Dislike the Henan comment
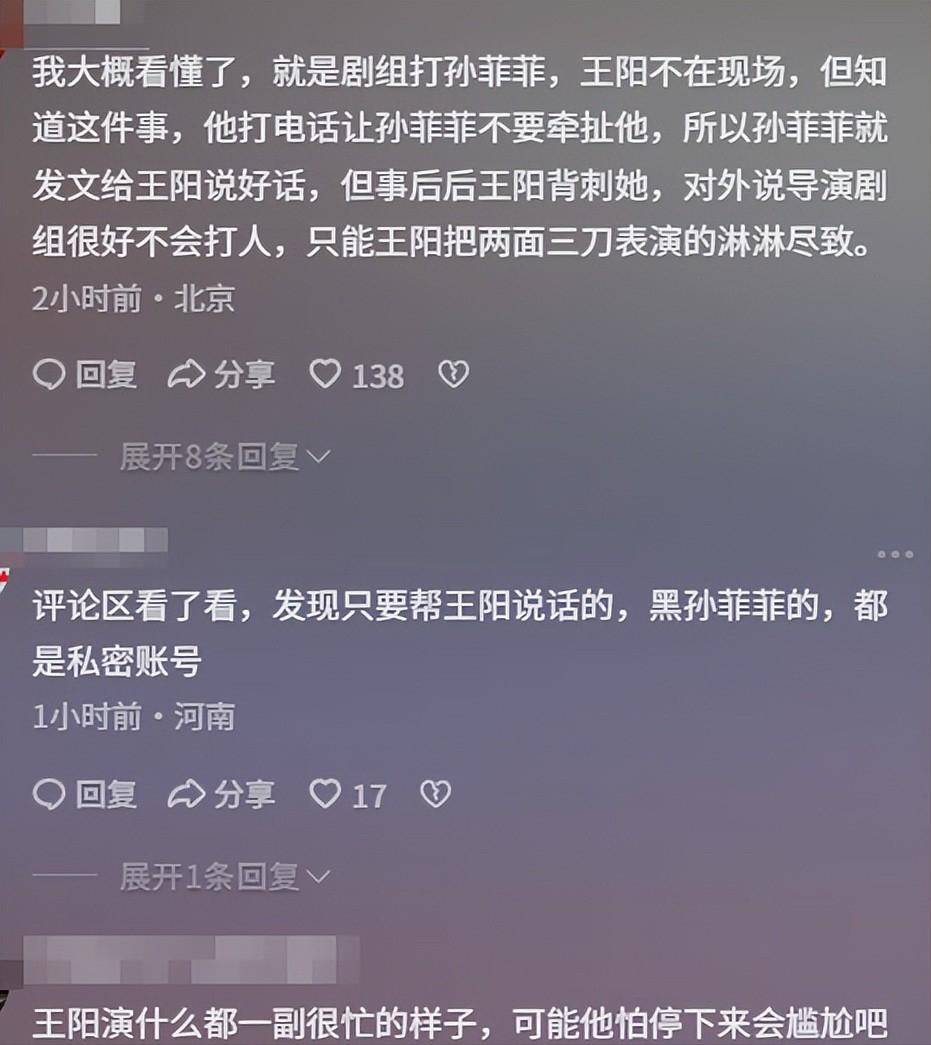The image size is (931, 1045). [x=435, y=795]
